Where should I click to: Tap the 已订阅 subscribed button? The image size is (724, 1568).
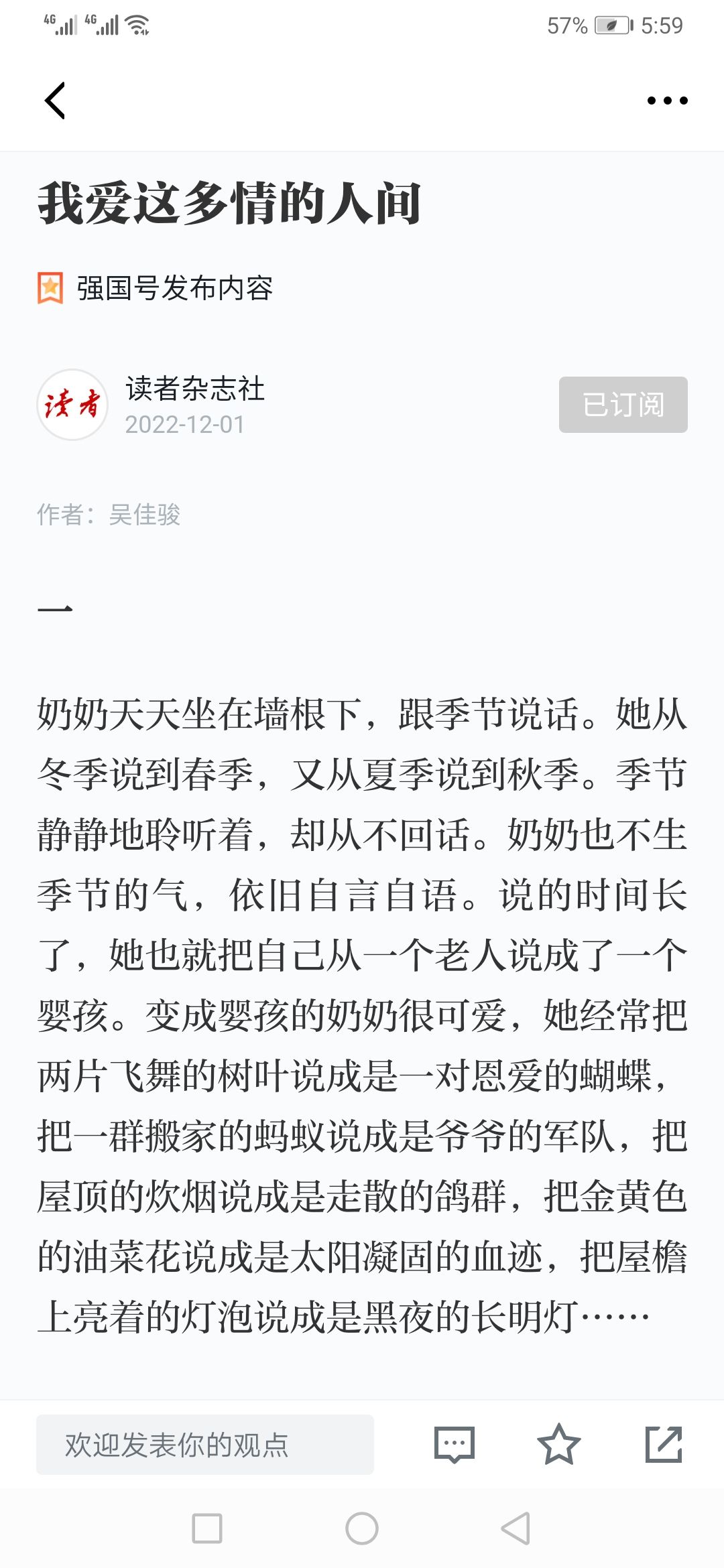pyautogui.click(x=623, y=404)
